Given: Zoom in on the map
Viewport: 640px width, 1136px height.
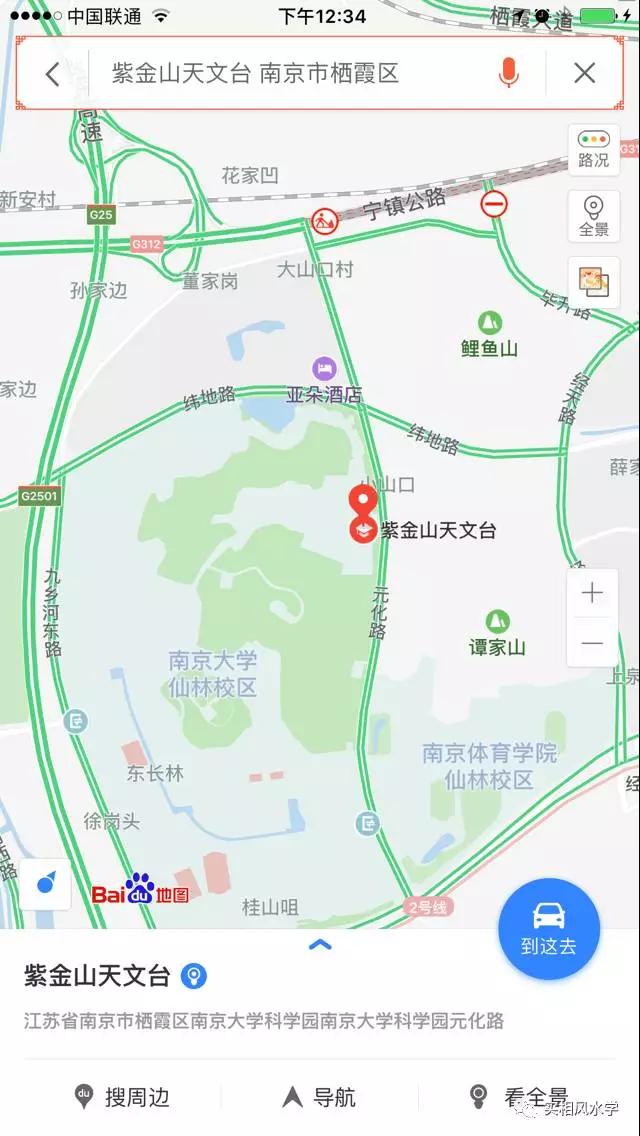Looking at the screenshot, I should tap(592, 594).
